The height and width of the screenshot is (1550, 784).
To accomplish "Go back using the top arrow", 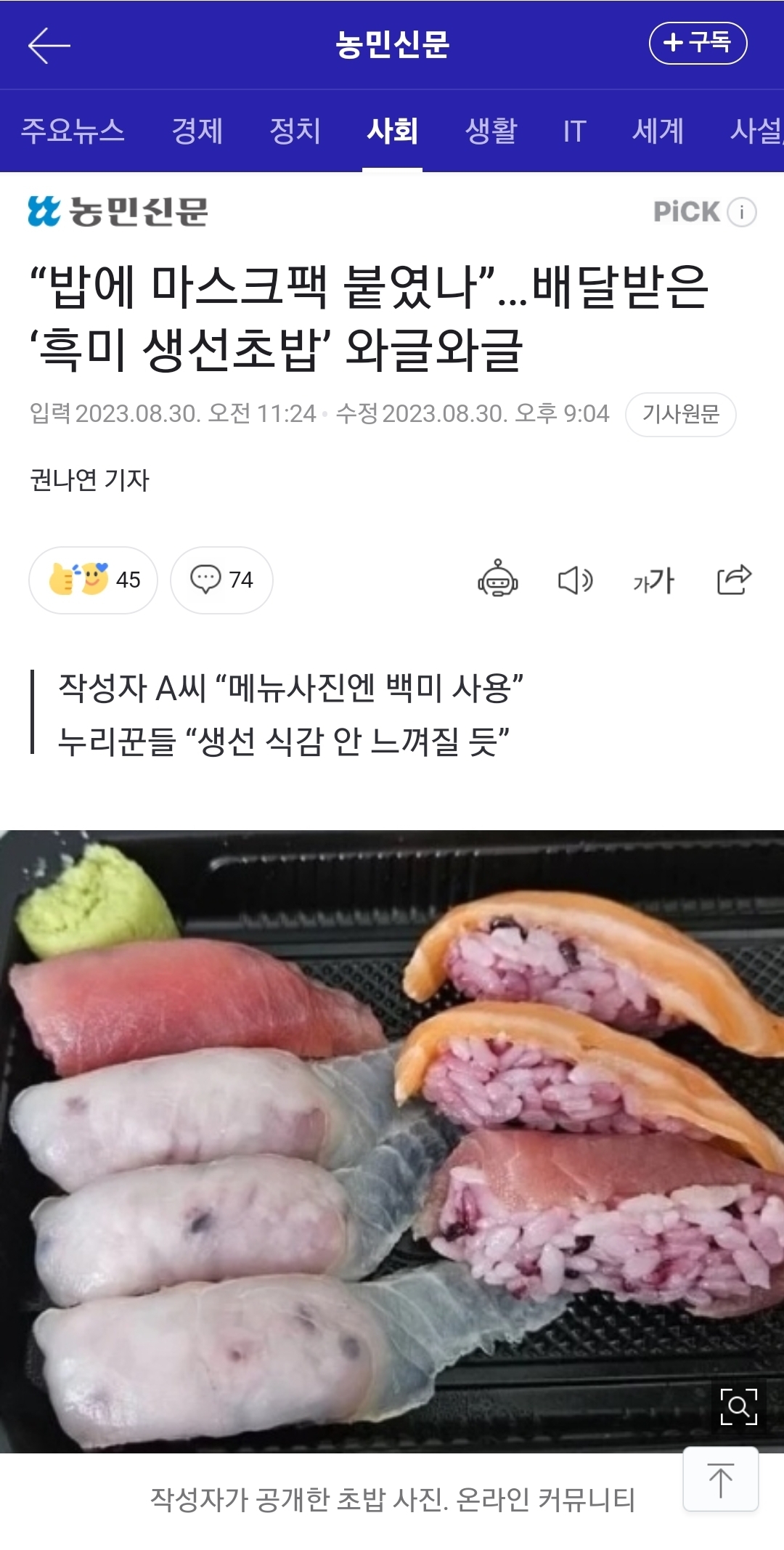I will click(49, 45).
